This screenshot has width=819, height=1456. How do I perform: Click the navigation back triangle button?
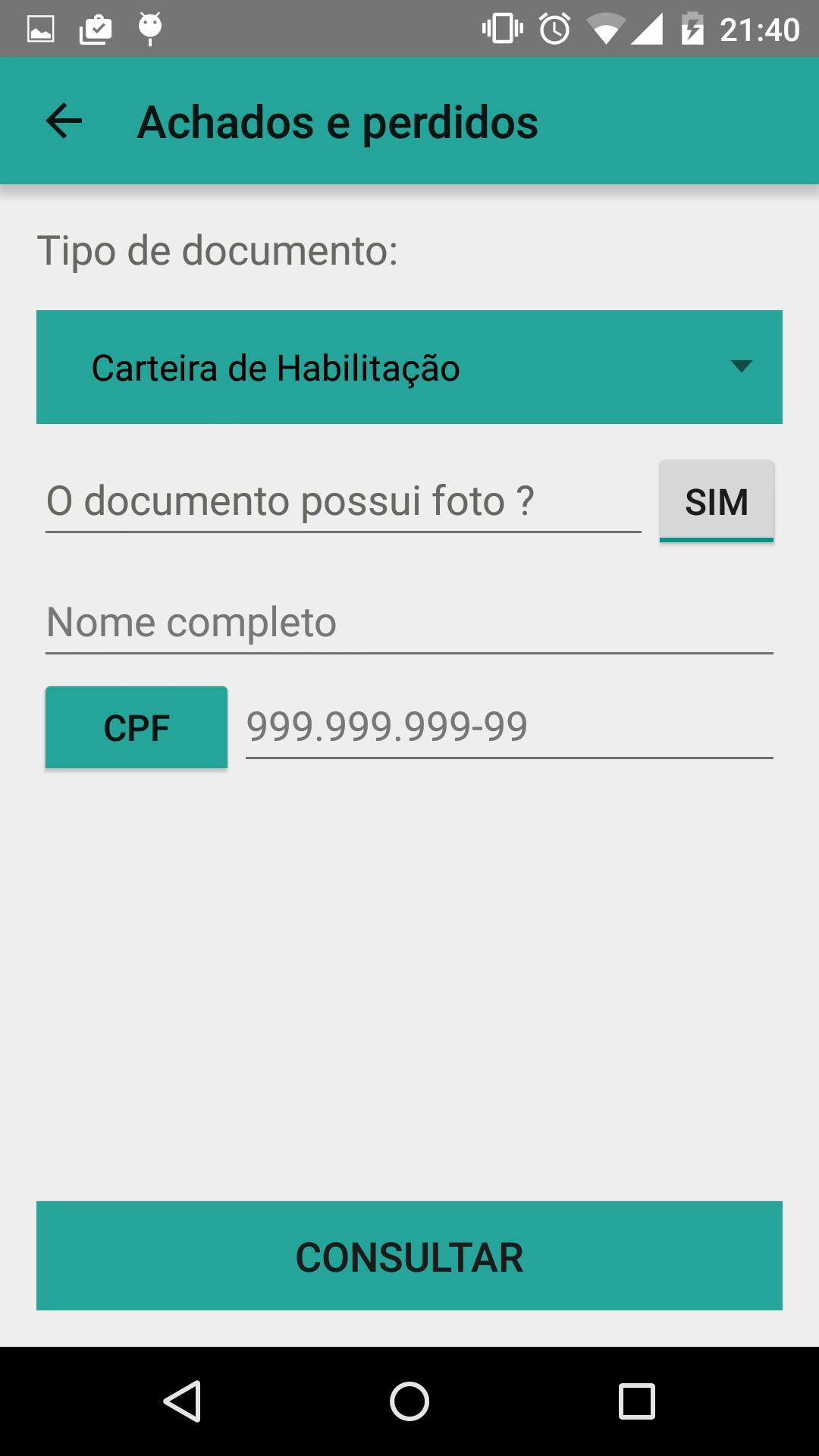tap(184, 1401)
